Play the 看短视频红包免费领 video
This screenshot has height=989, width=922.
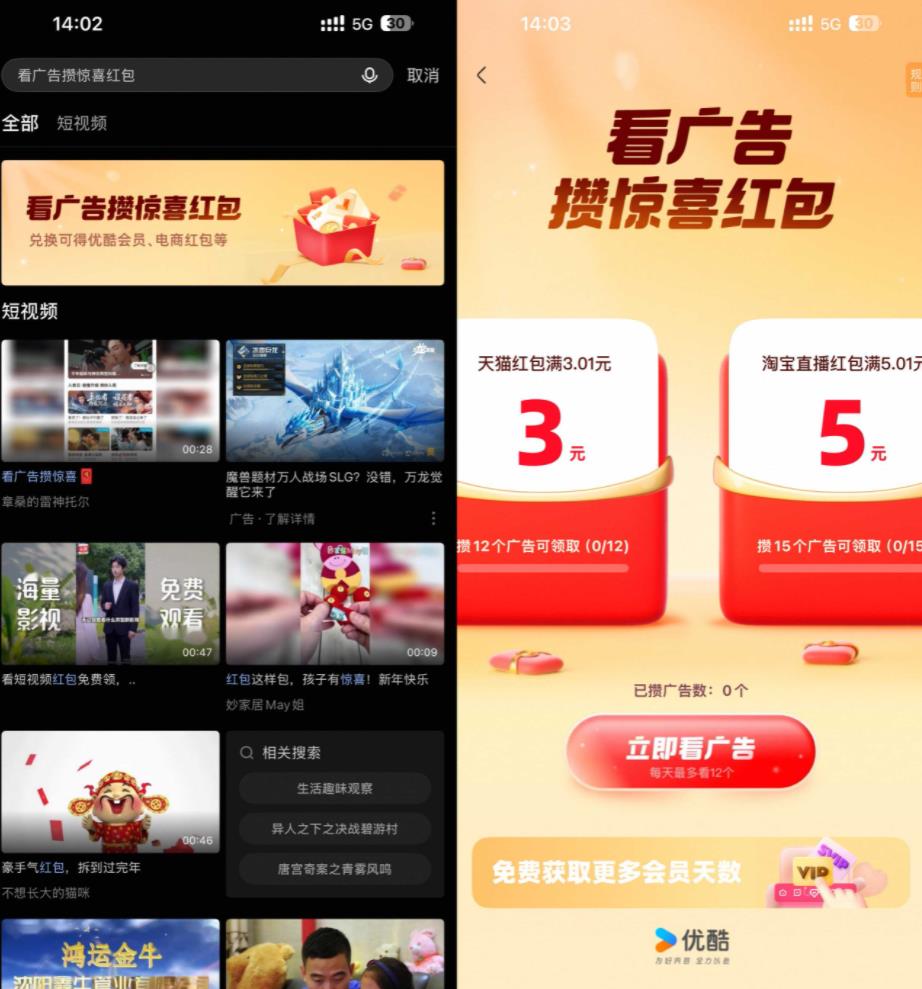[110, 603]
